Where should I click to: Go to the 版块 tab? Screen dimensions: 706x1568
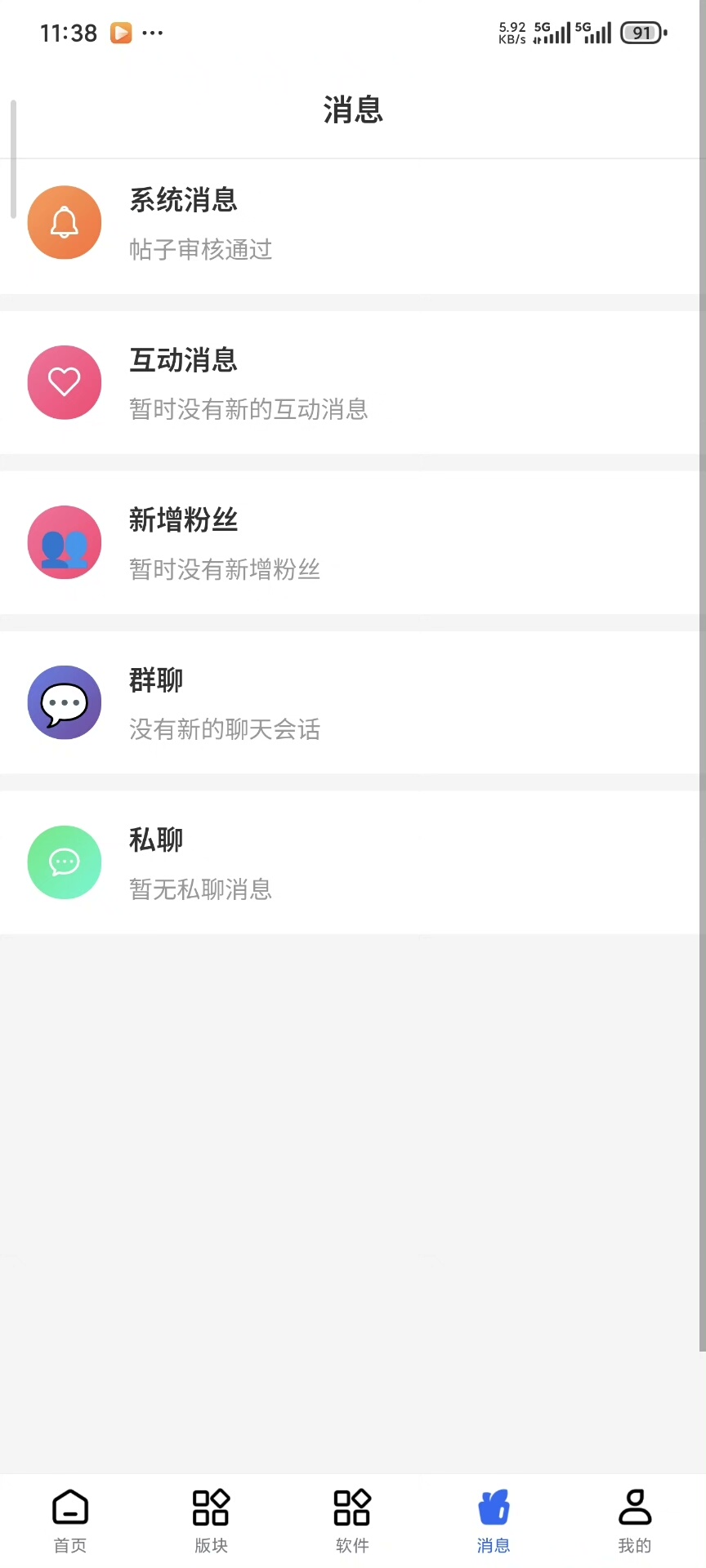pyautogui.click(x=211, y=1521)
